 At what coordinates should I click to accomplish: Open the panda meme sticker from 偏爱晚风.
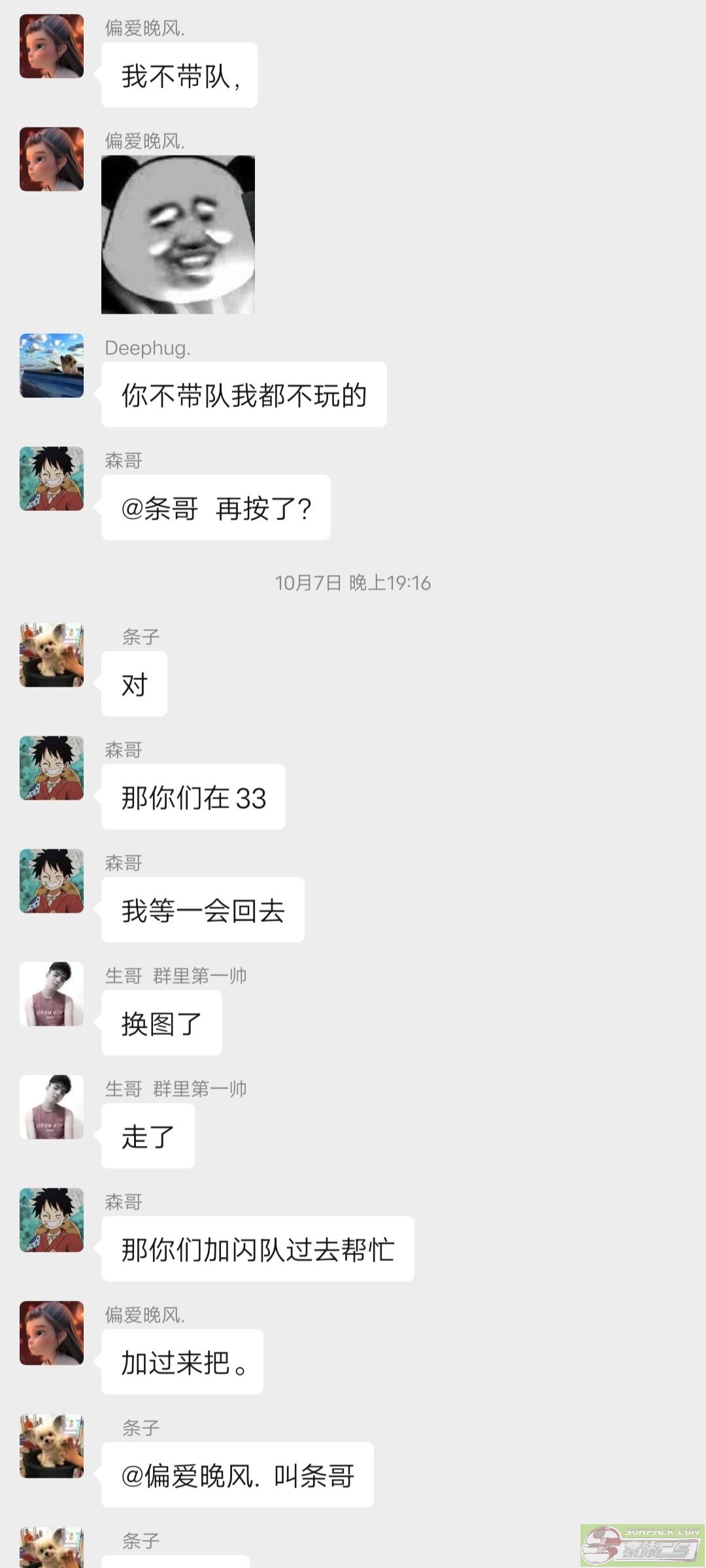point(178,235)
